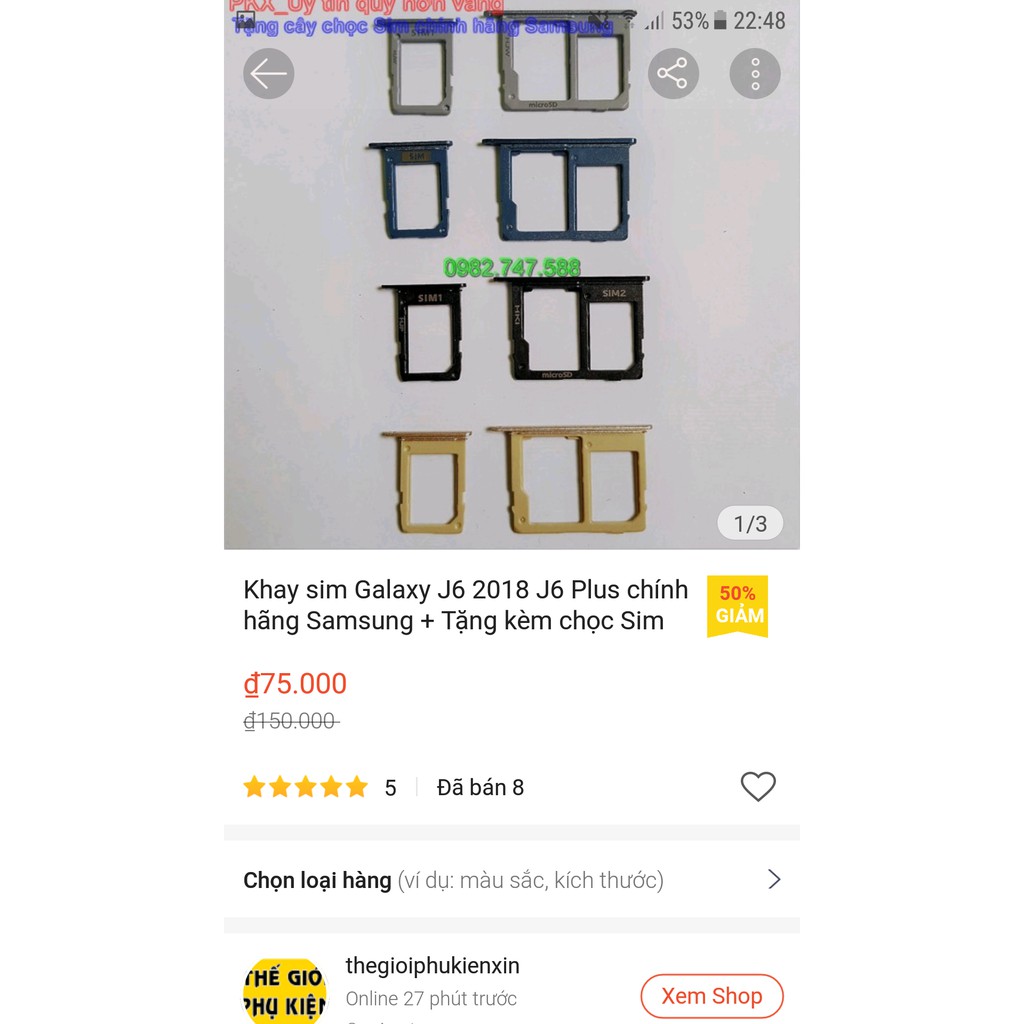Open the SIM tray product photo

[511, 274]
